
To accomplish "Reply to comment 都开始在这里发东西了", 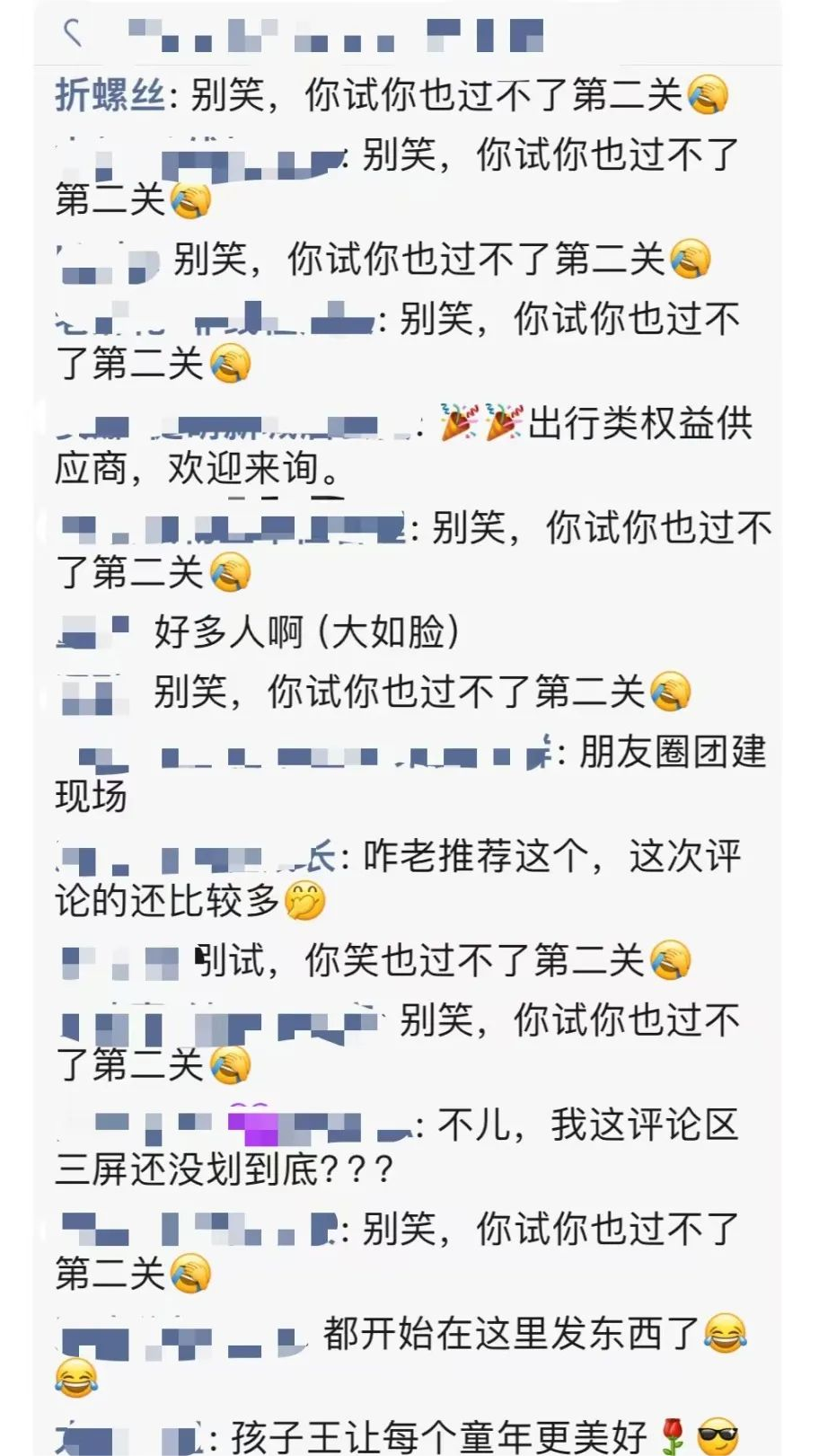I will click(510, 1334).
